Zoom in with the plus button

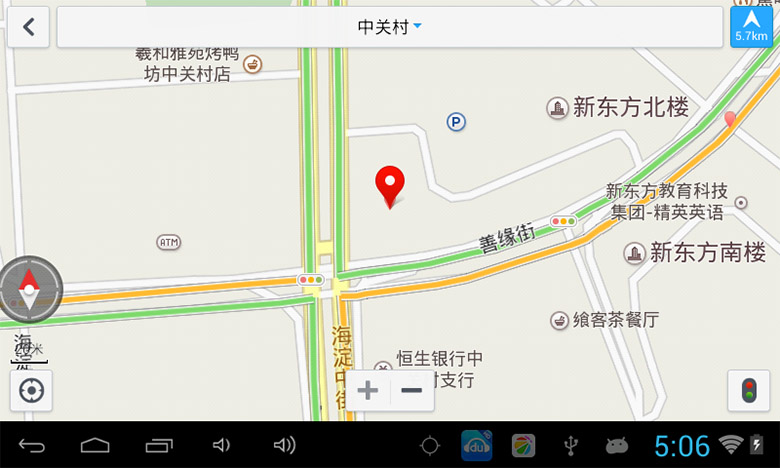(368, 390)
